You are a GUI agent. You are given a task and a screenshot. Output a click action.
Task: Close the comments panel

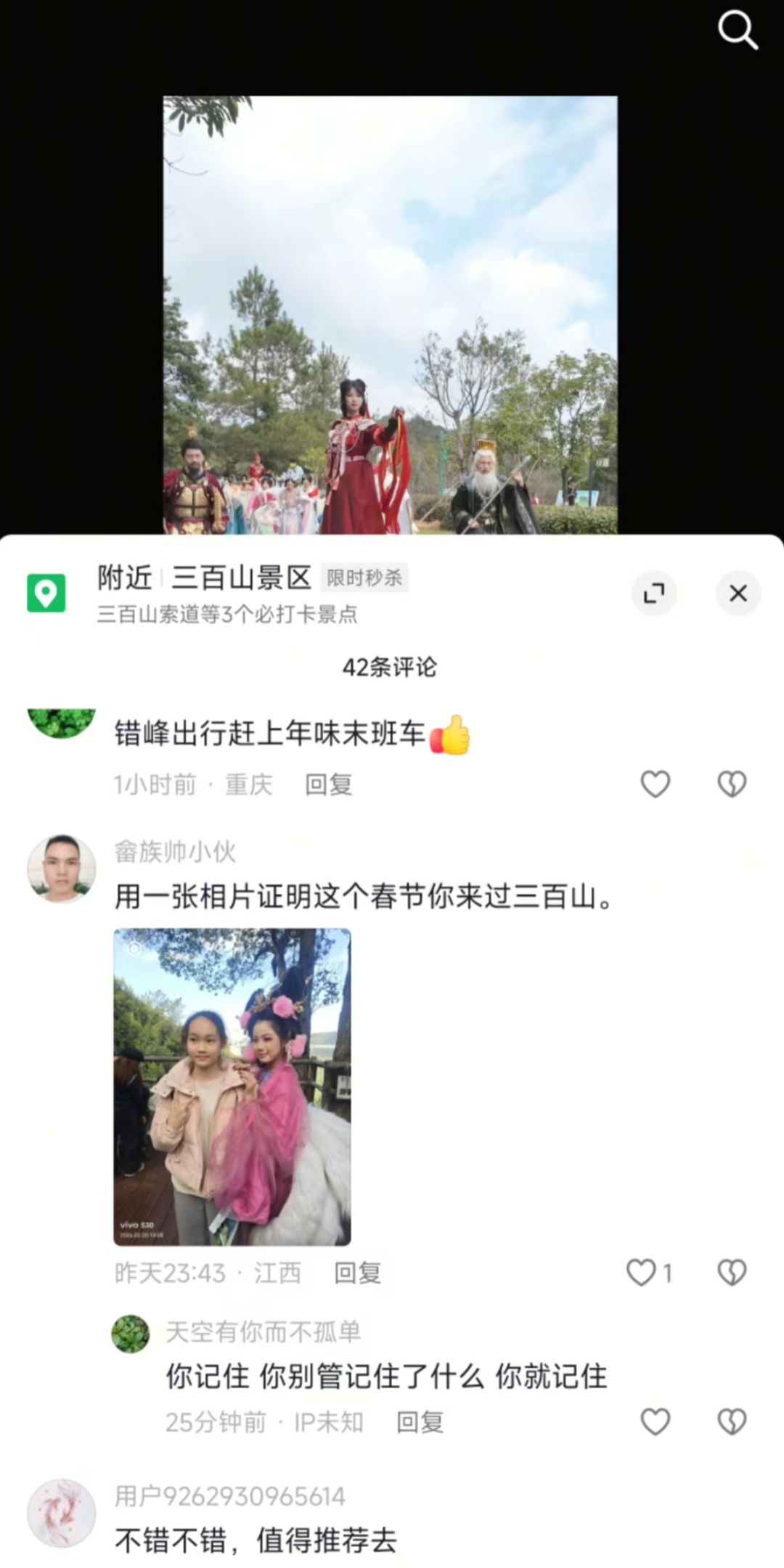[738, 593]
